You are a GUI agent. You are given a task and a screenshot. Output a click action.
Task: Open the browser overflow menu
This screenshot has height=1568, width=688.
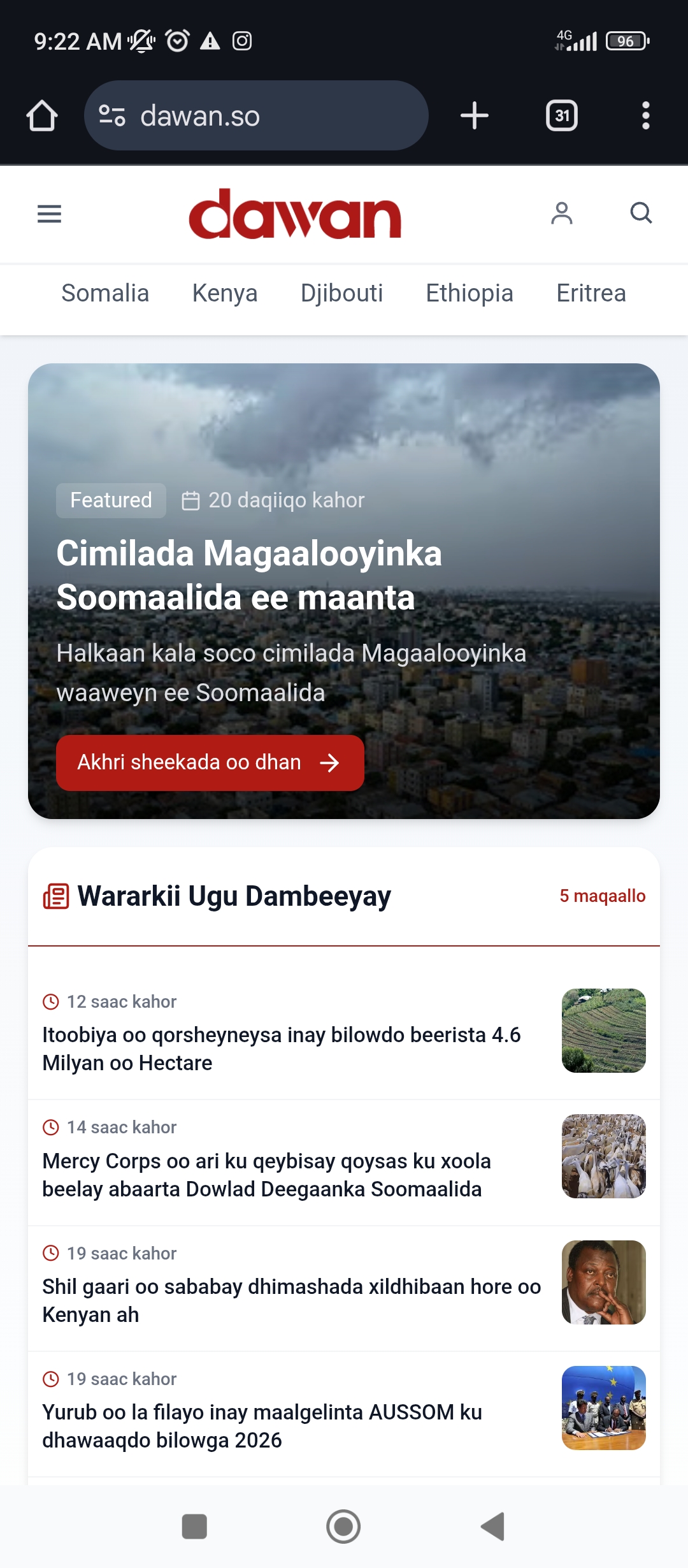click(x=645, y=116)
